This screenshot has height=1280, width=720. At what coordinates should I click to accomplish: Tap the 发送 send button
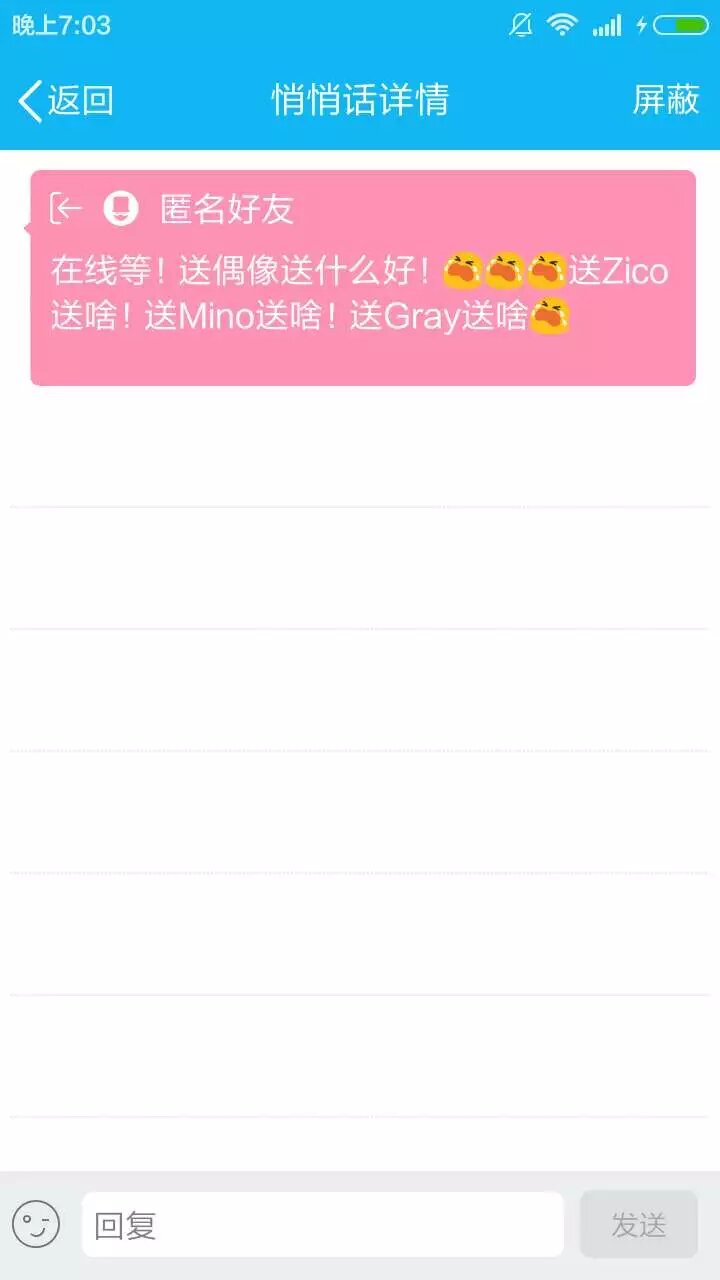pyautogui.click(x=638, y=1224)
